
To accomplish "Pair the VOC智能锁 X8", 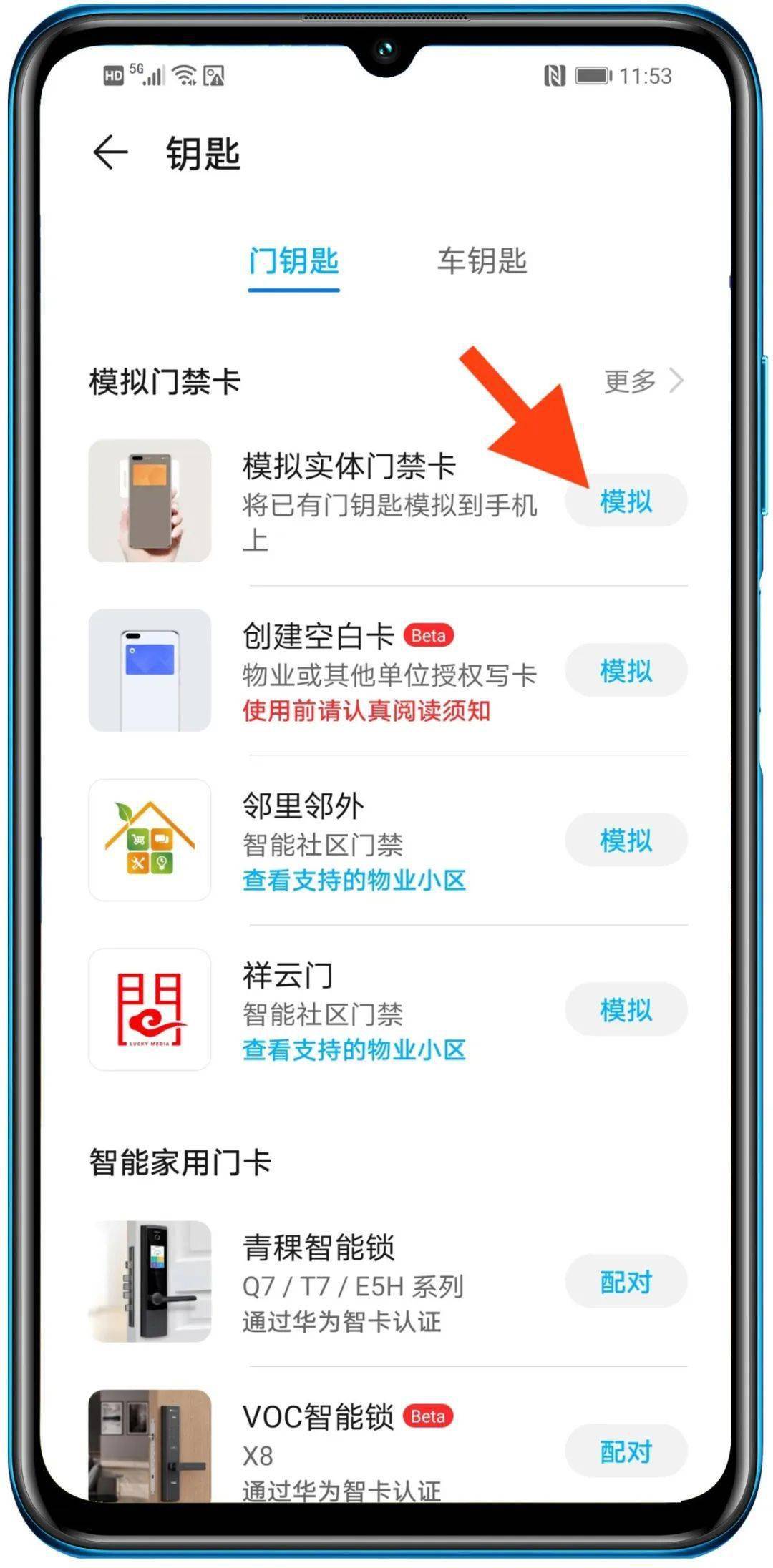I will click(626, 1451).
